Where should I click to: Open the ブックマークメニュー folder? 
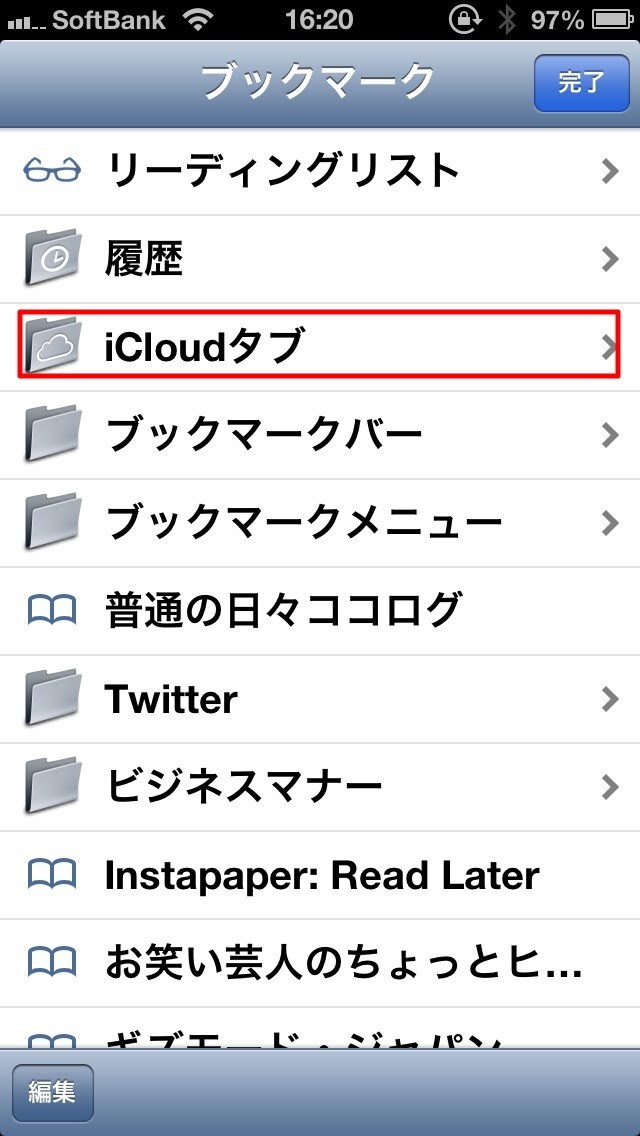[x=320, y=522]
